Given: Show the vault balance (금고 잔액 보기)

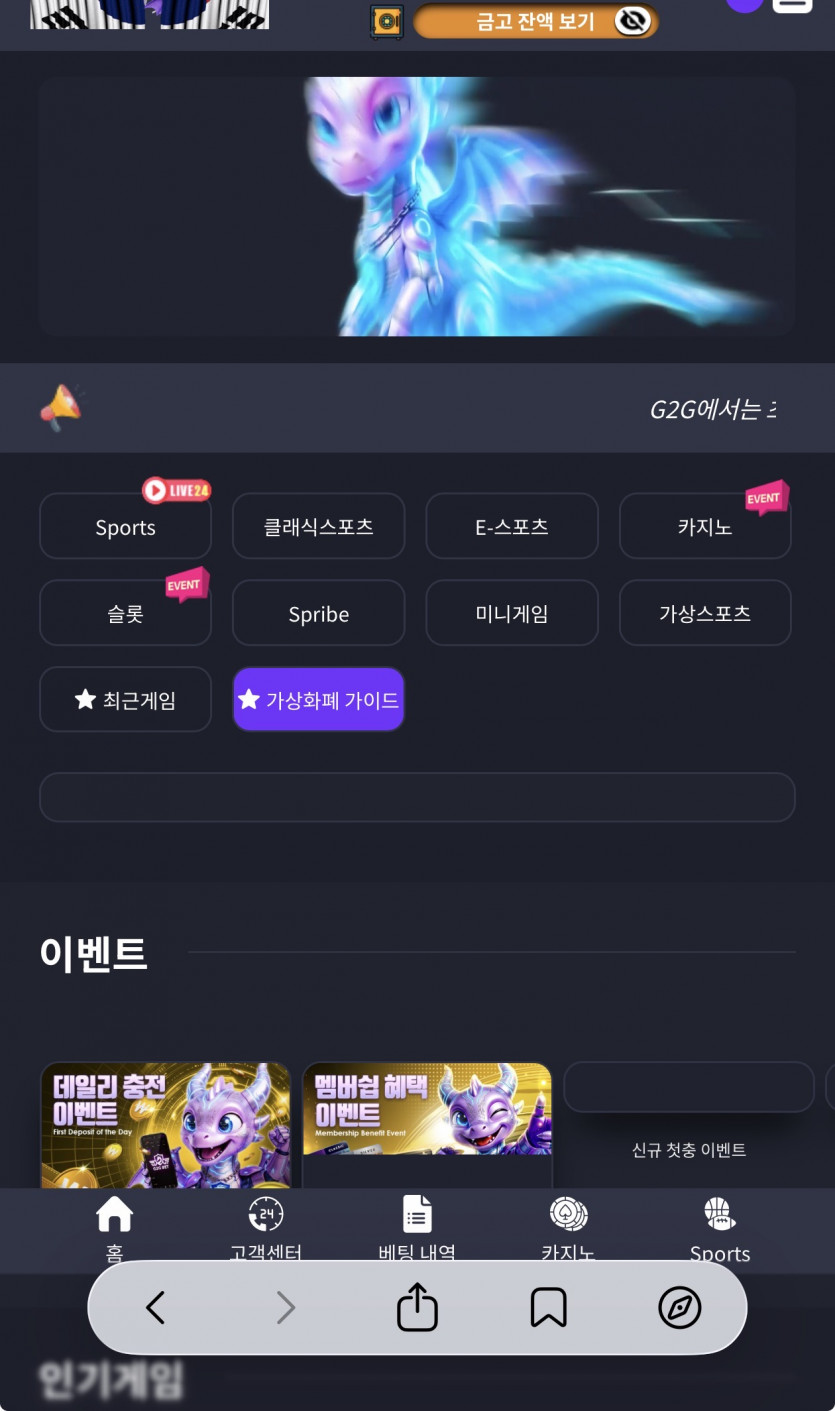Looking at the screenshot, I should (x=536, y=21).
